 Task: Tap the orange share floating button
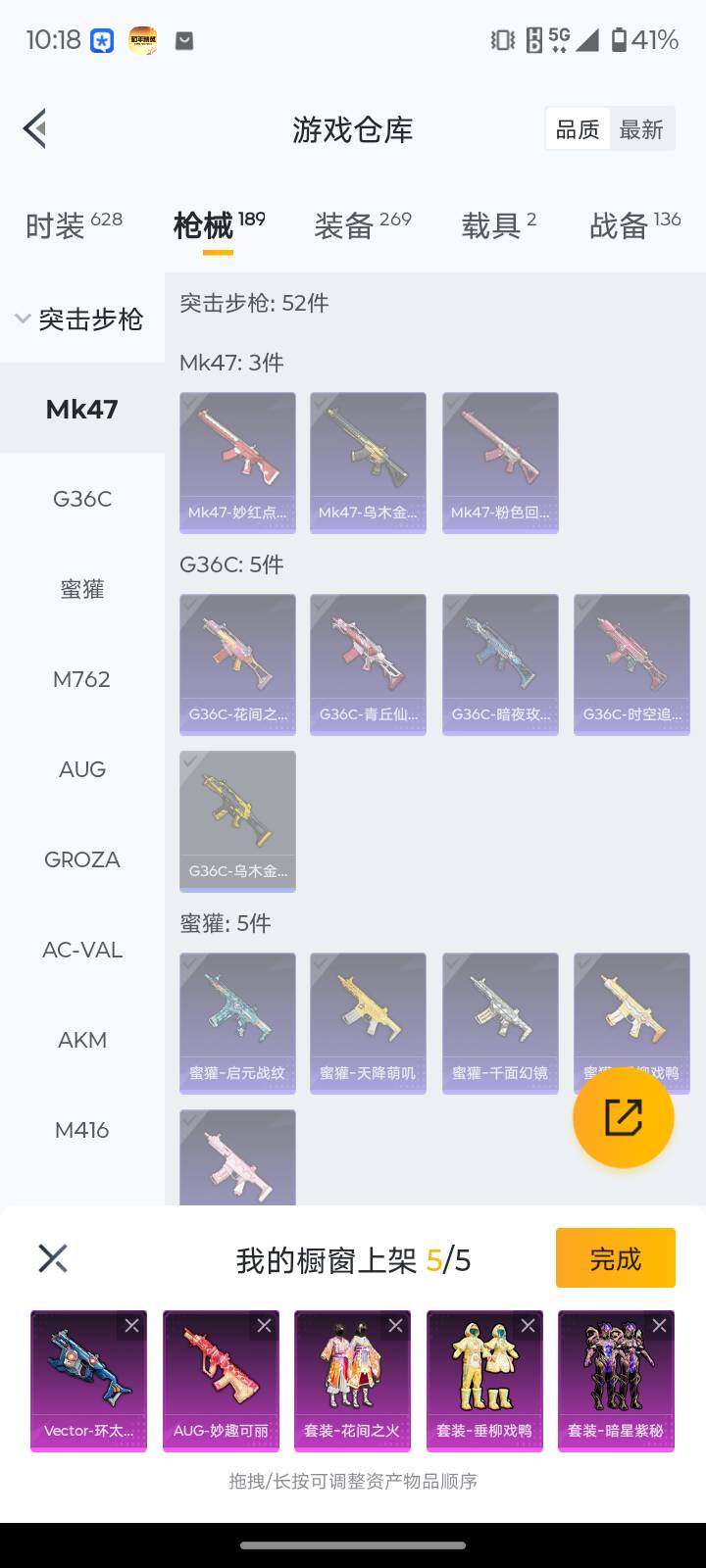pyautogui.click(x=623, y=1117)
